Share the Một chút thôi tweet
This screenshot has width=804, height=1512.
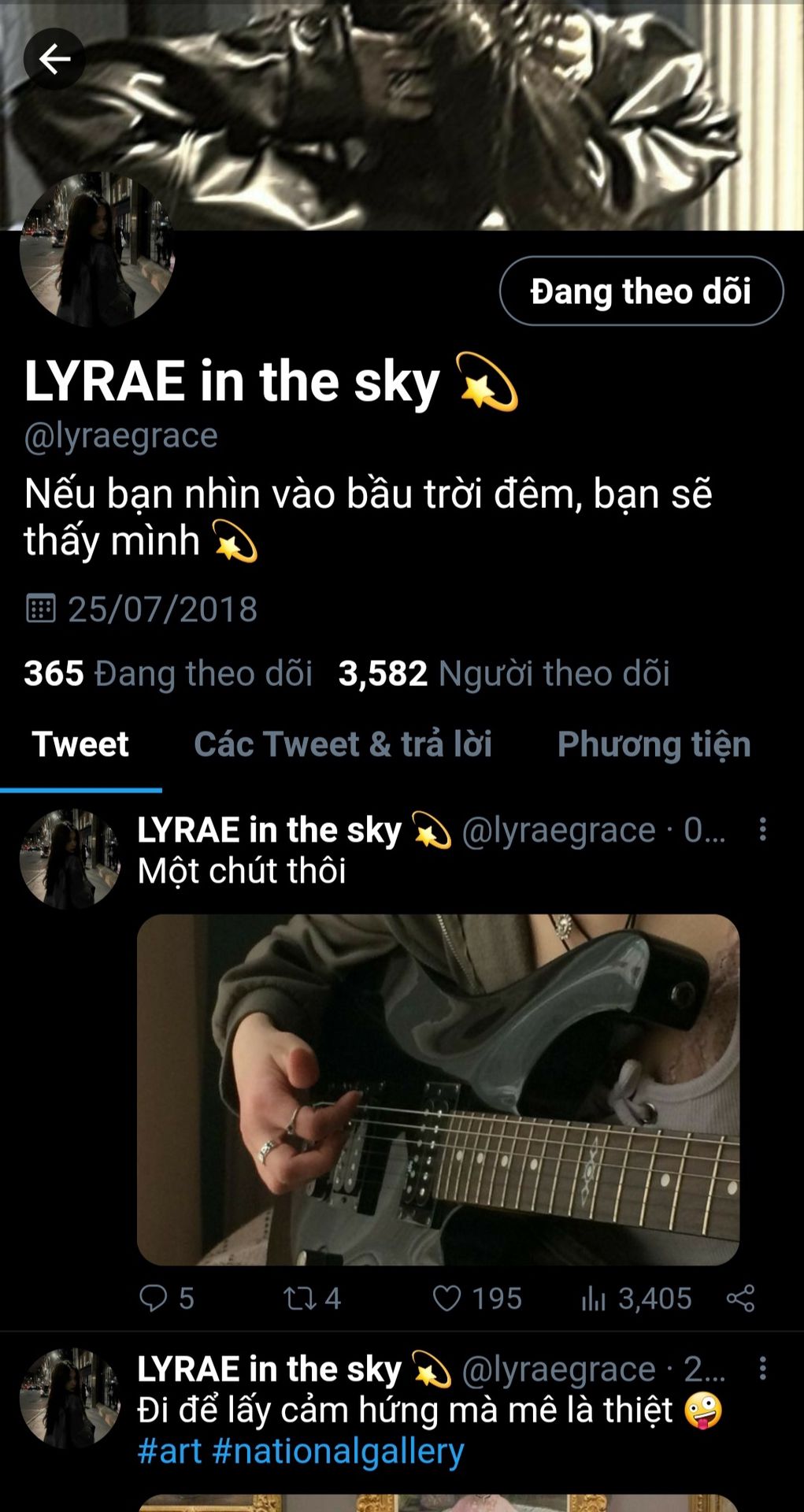[x=740, y=1298]
